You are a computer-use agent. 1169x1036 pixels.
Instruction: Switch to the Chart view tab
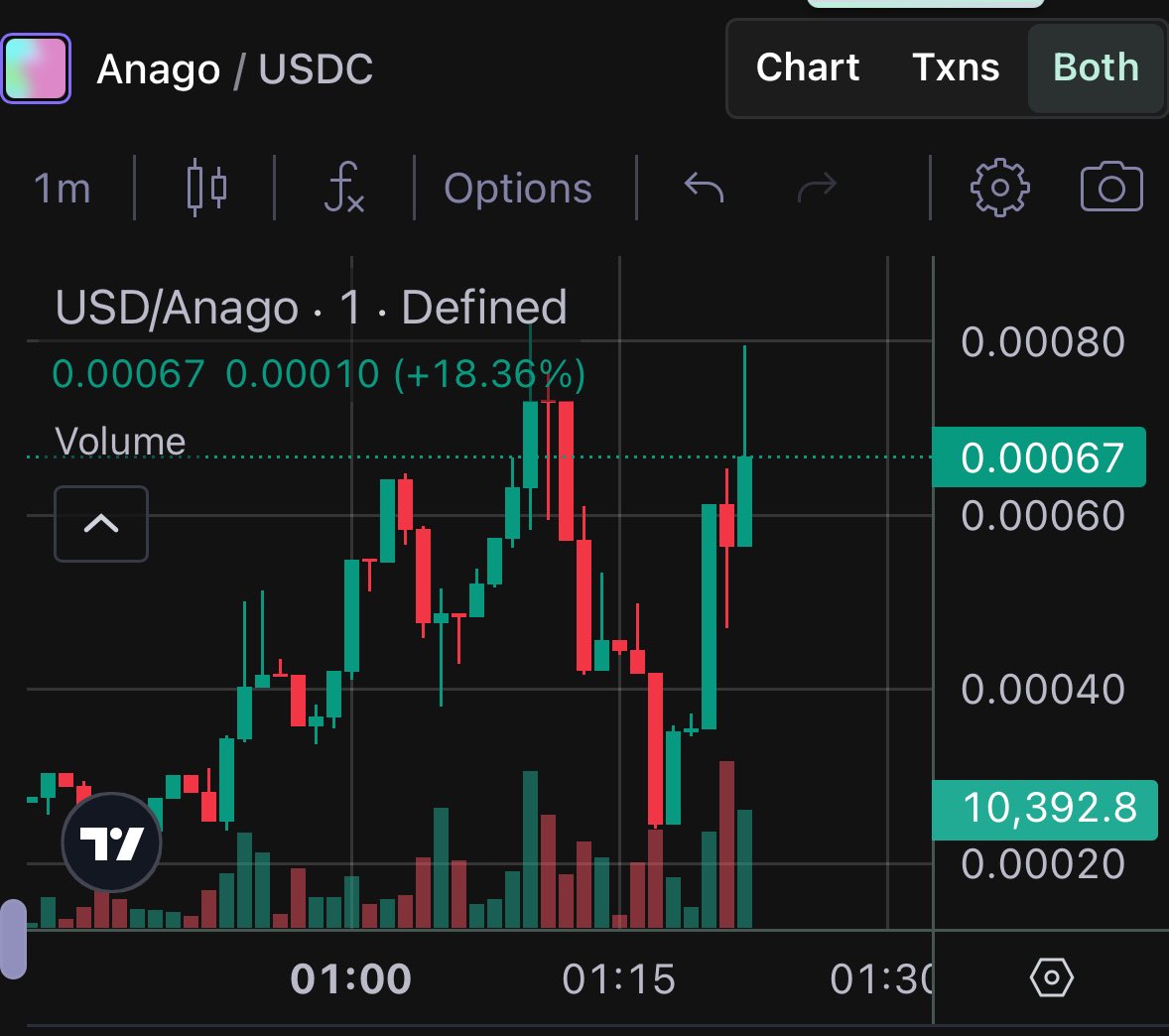807,67
